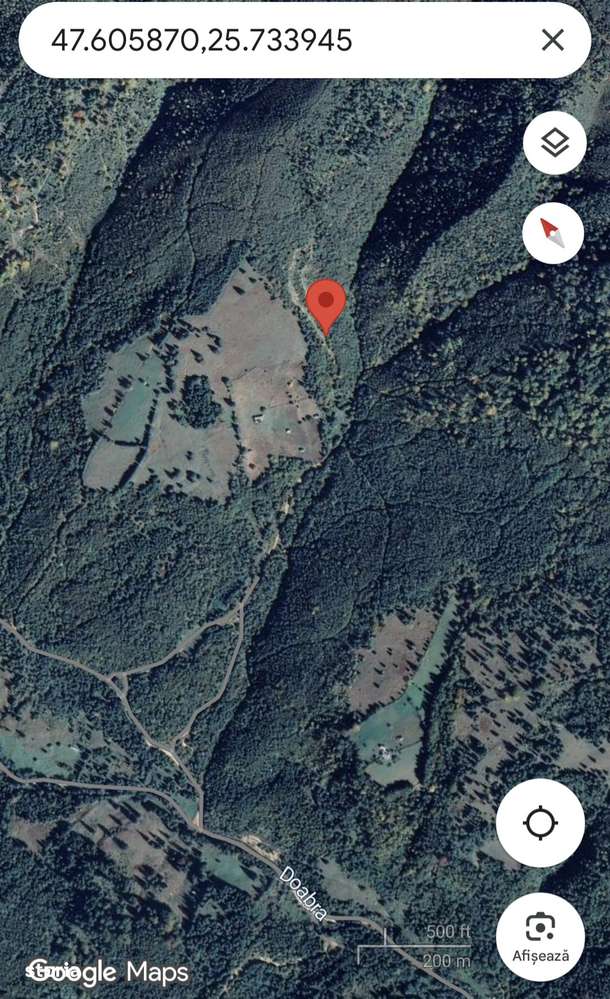Reset map orientation with the compass
This screenshot has height=999, width=610.
click(x=554, y=233)
